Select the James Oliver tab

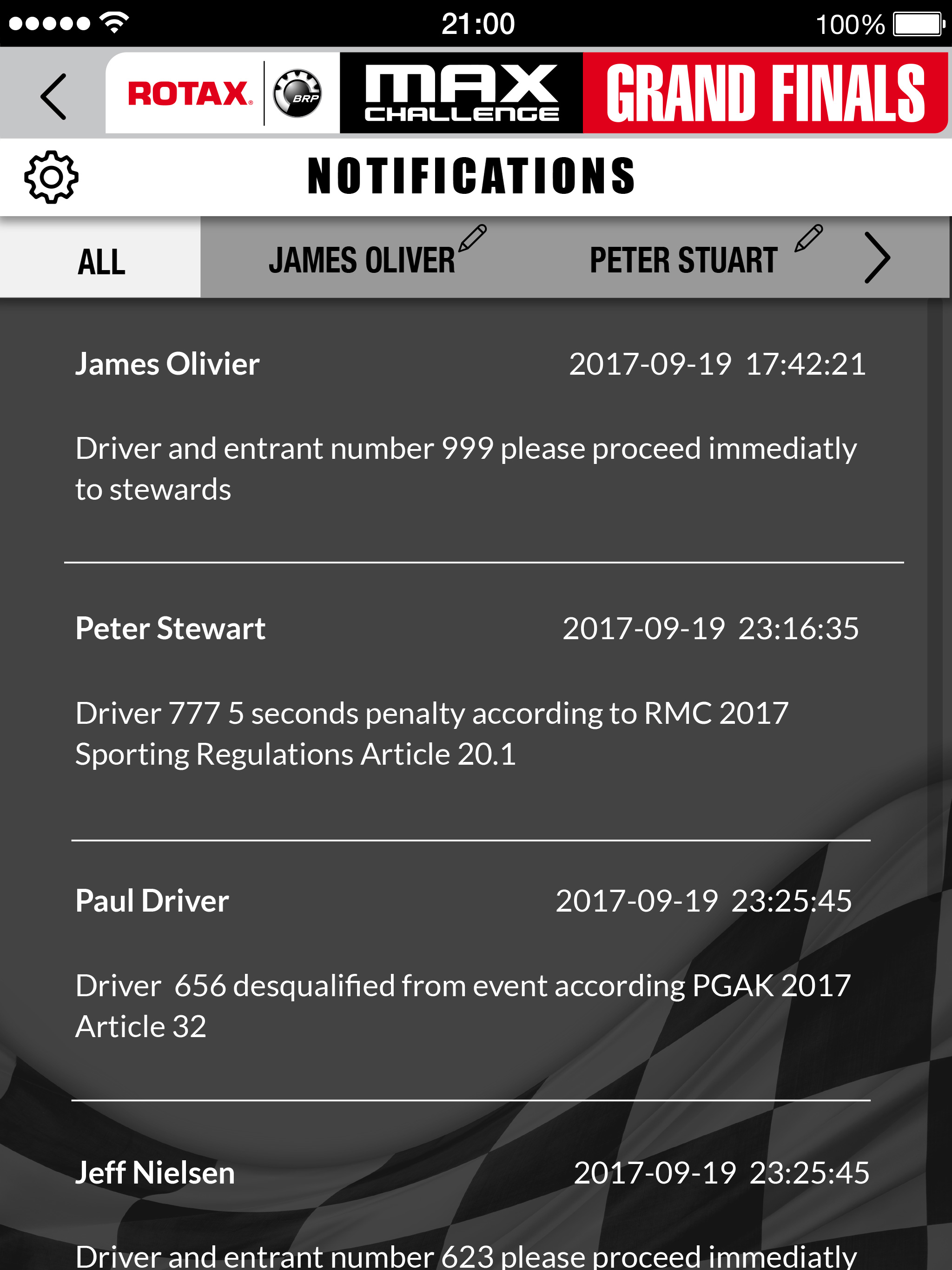pyautogui.click(x=362, y=261)
